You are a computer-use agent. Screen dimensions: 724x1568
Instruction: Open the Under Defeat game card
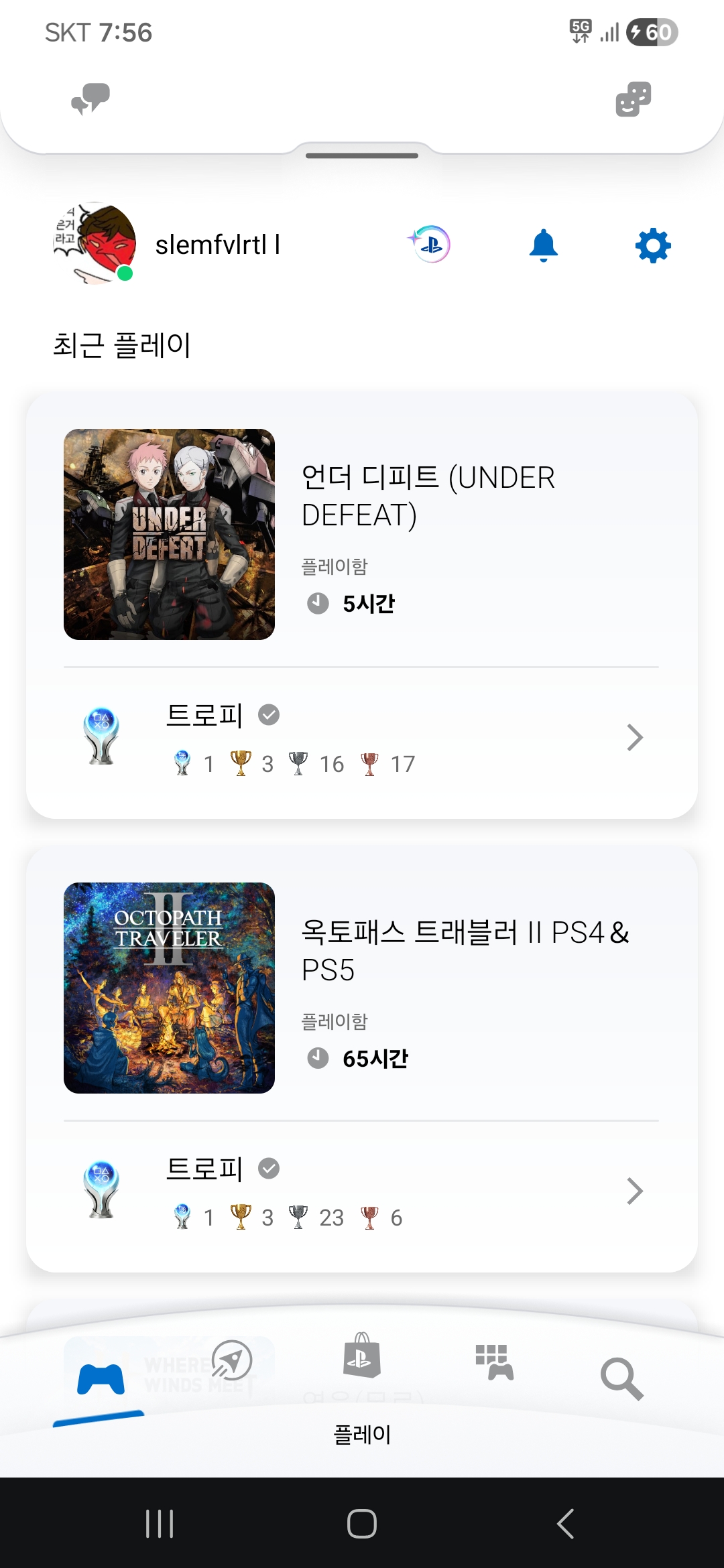(362, 534)
